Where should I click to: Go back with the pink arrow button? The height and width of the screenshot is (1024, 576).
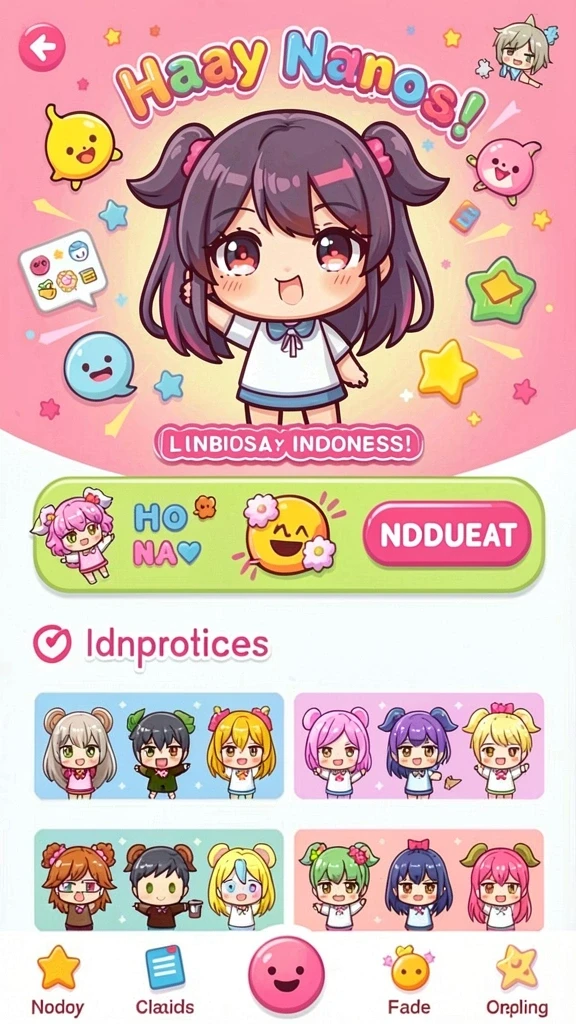[42, 46]
